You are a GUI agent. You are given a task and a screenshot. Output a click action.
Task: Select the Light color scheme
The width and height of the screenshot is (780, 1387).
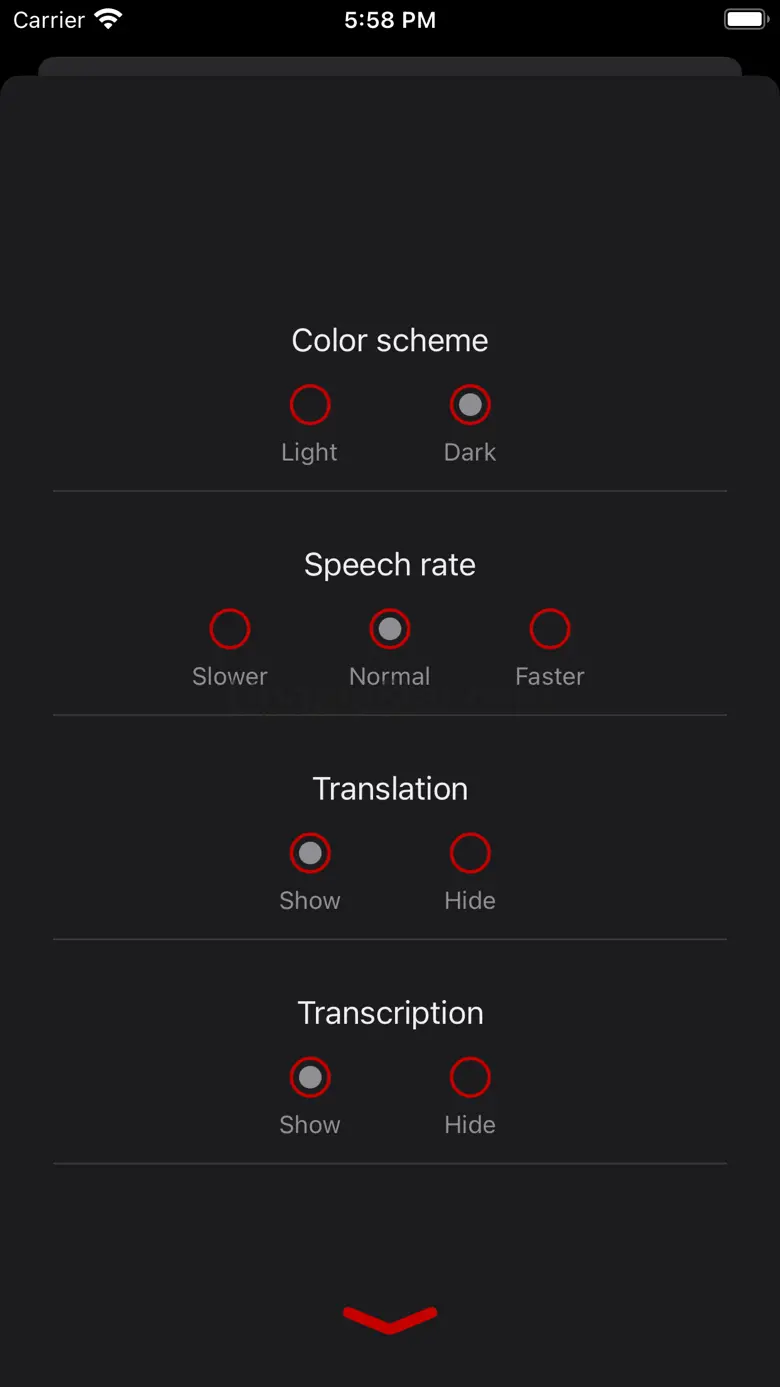point(310,405)
